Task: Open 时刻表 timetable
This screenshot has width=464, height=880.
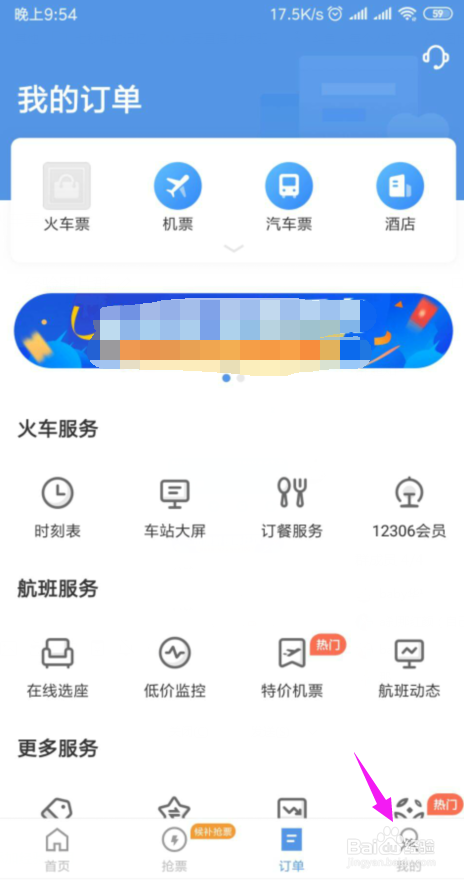Action: [58, 507]
